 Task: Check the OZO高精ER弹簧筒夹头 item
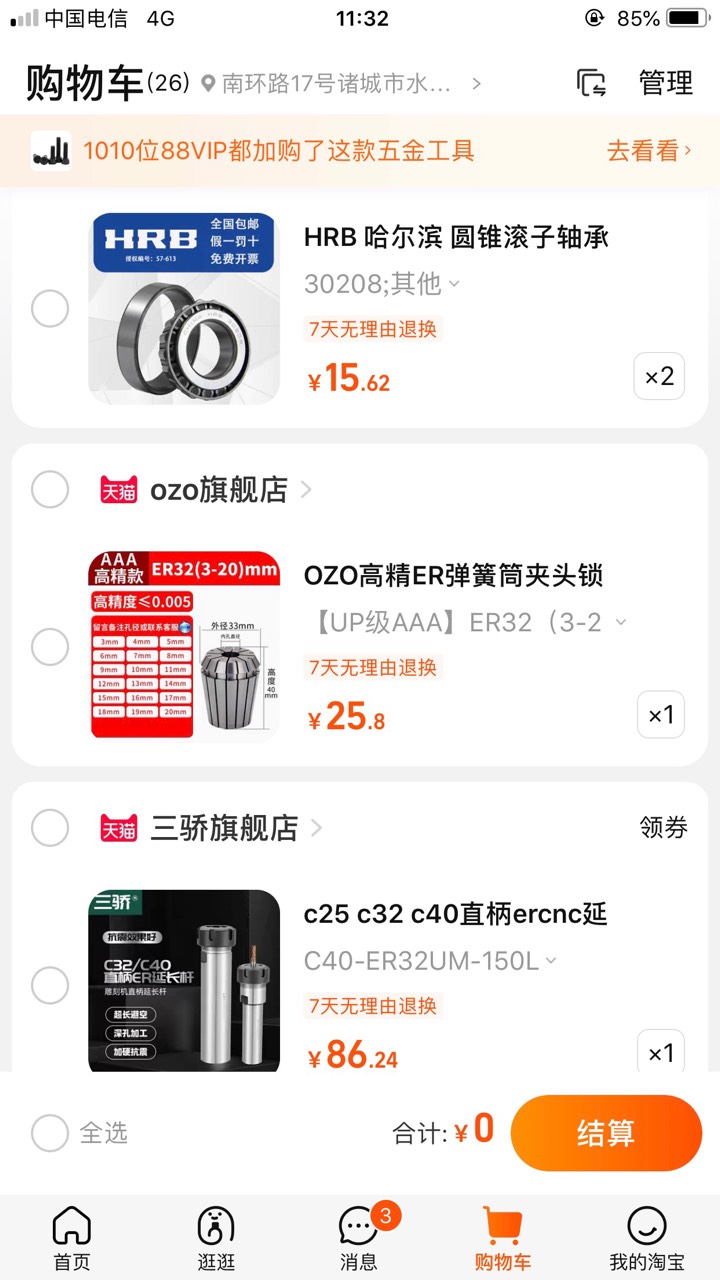pos(50,647)
